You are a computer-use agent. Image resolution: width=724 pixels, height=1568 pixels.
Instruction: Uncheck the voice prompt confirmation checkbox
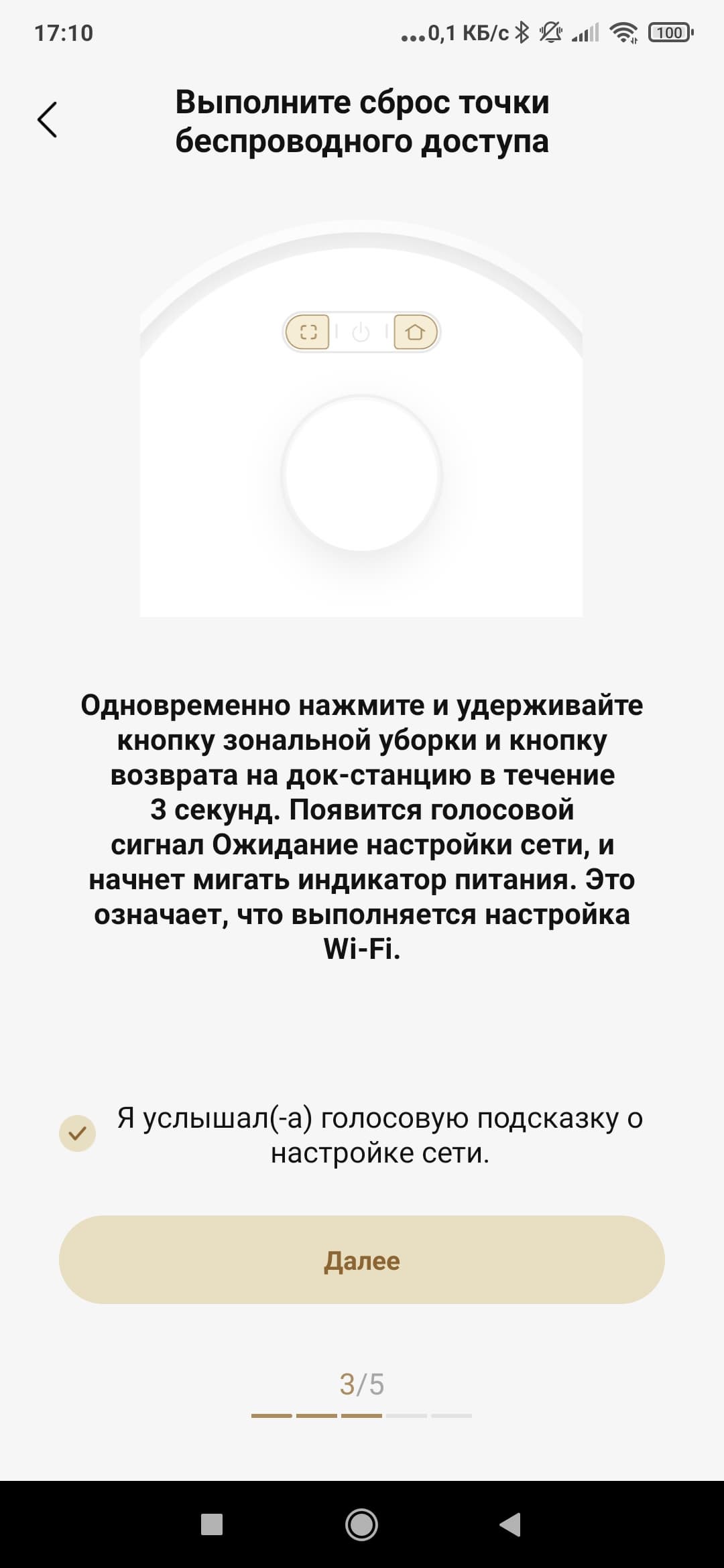coord(78,1134)
